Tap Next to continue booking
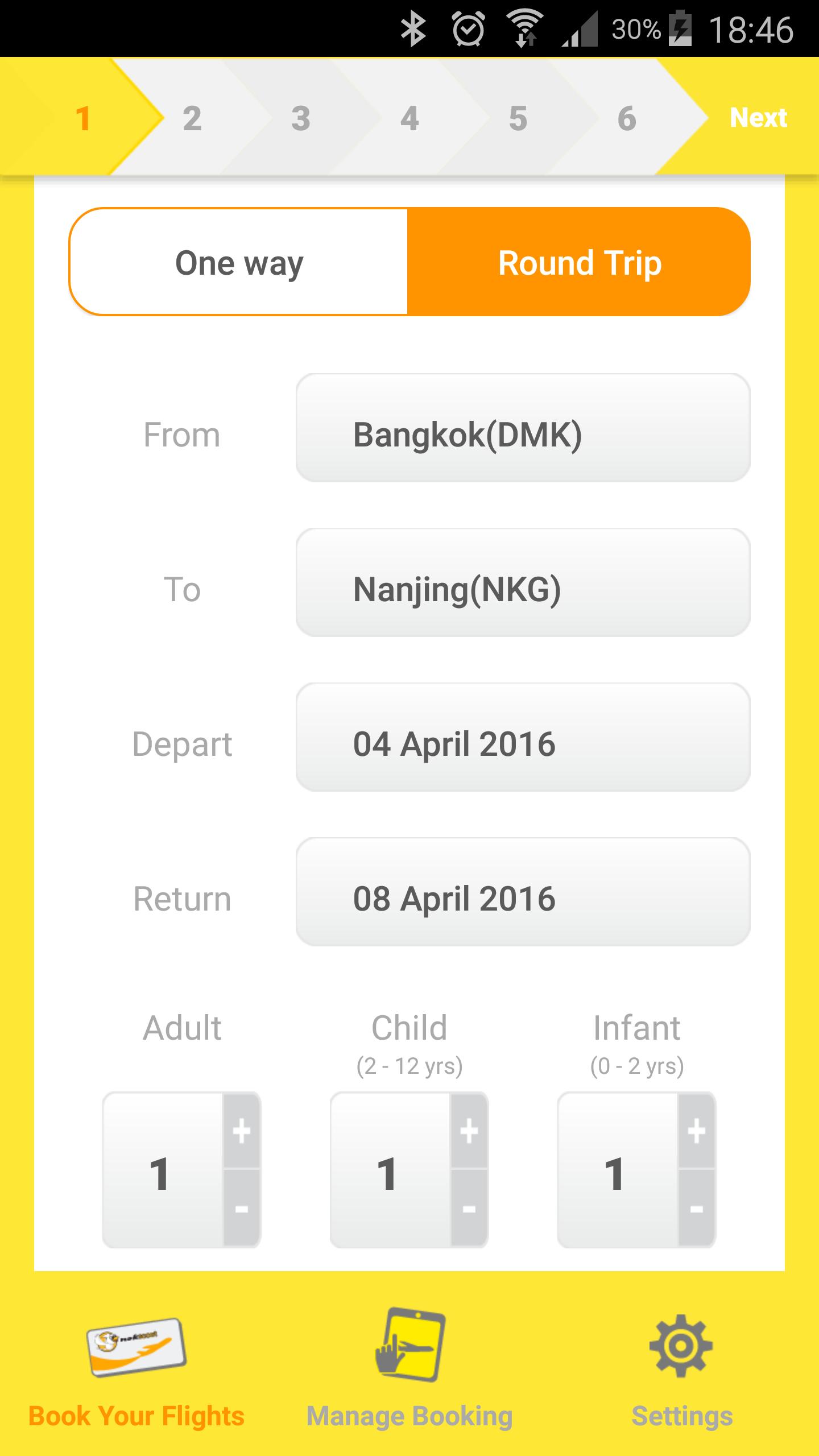Image resolution: width=819 pixels, height=1456 pixels. [758, 118]
